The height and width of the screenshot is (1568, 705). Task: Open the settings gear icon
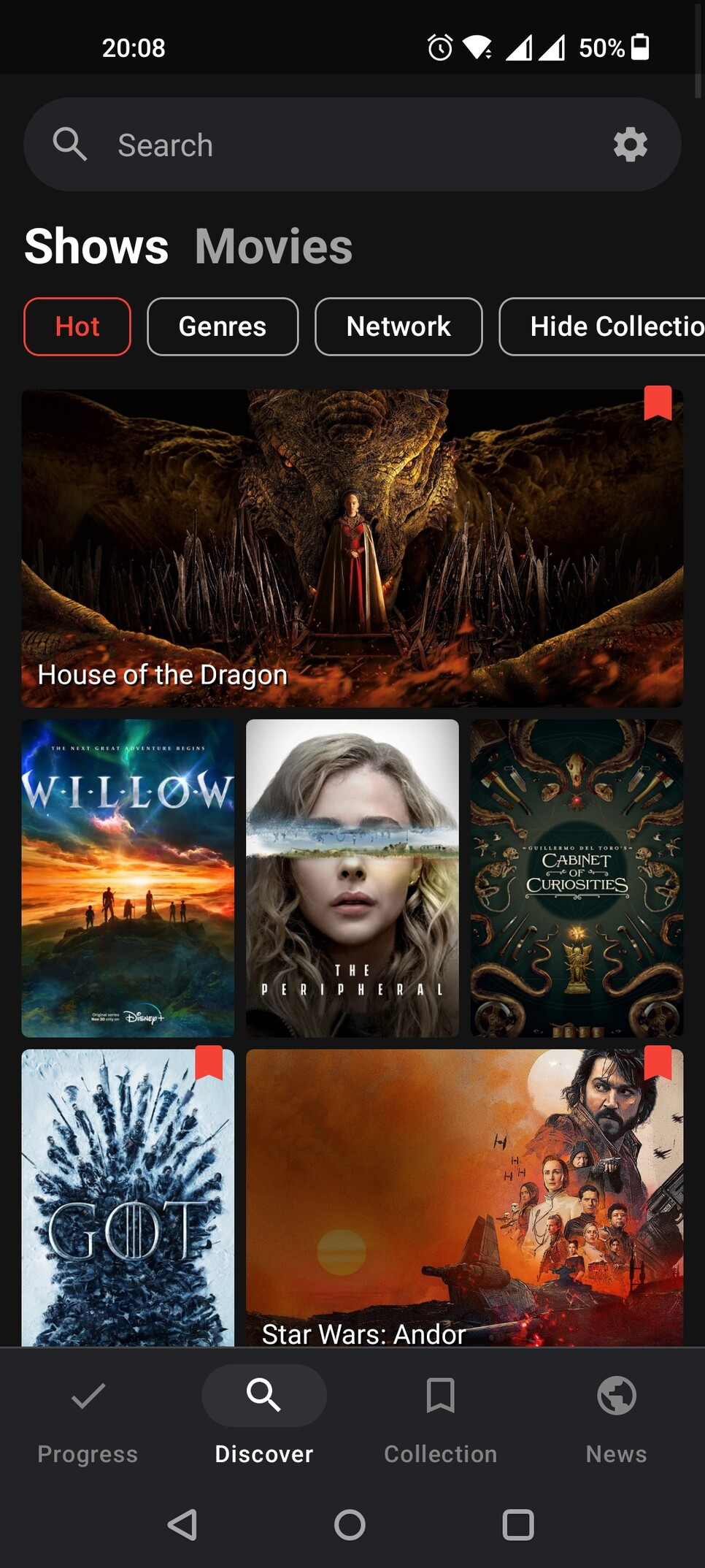pos(630,145)
